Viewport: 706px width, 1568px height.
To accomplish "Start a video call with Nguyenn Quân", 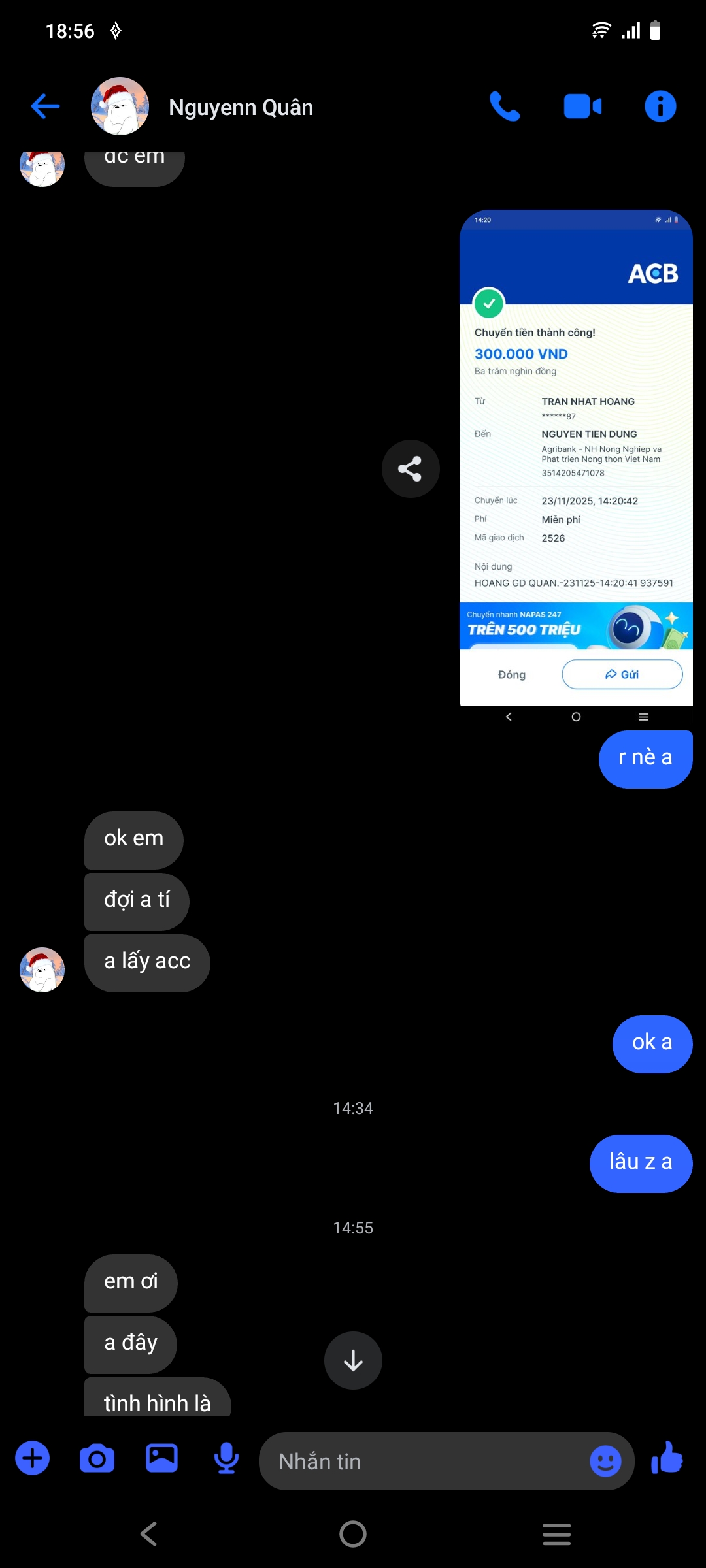I will [x=582, y=106].
